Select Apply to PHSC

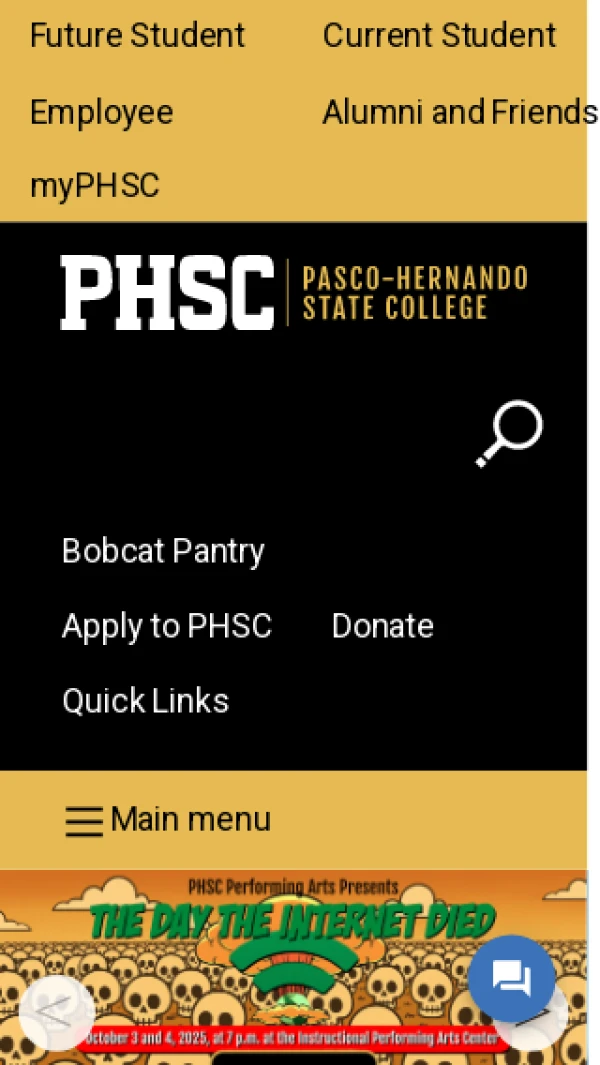[x=167, y=626]
